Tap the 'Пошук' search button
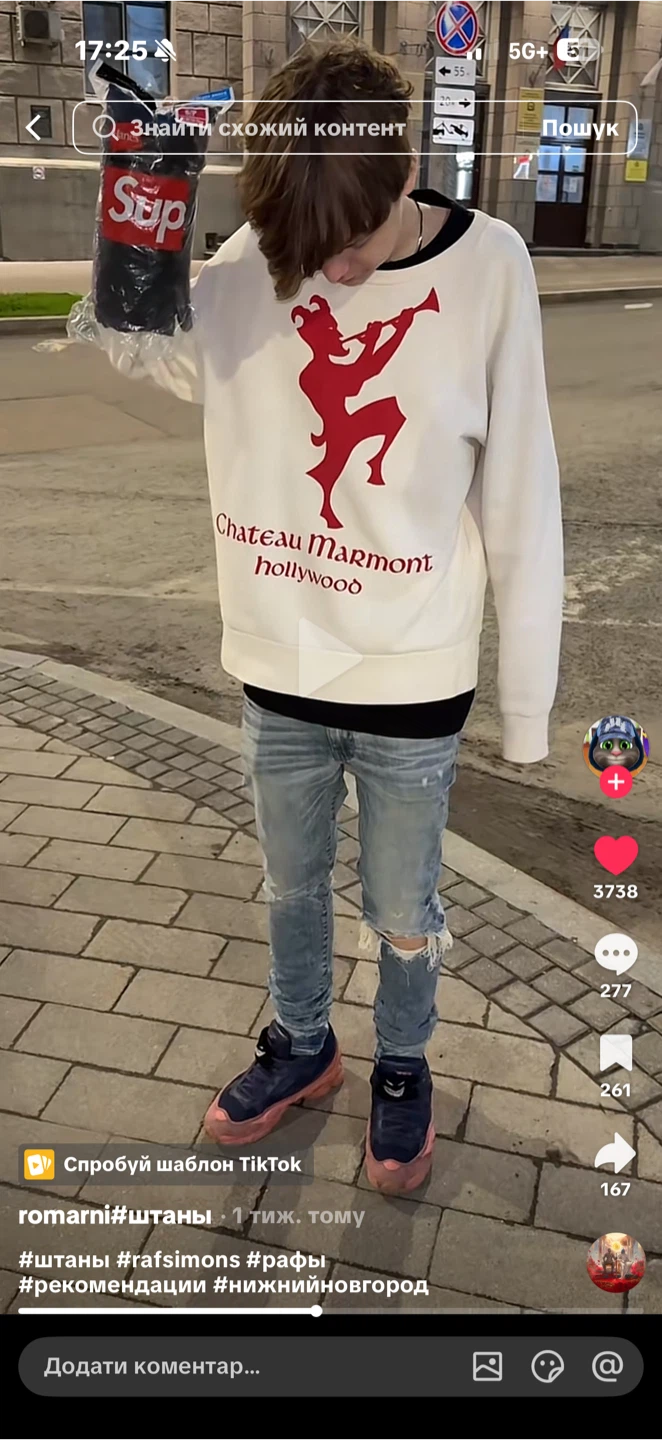The image size is (662, 1440). point(580,128)
